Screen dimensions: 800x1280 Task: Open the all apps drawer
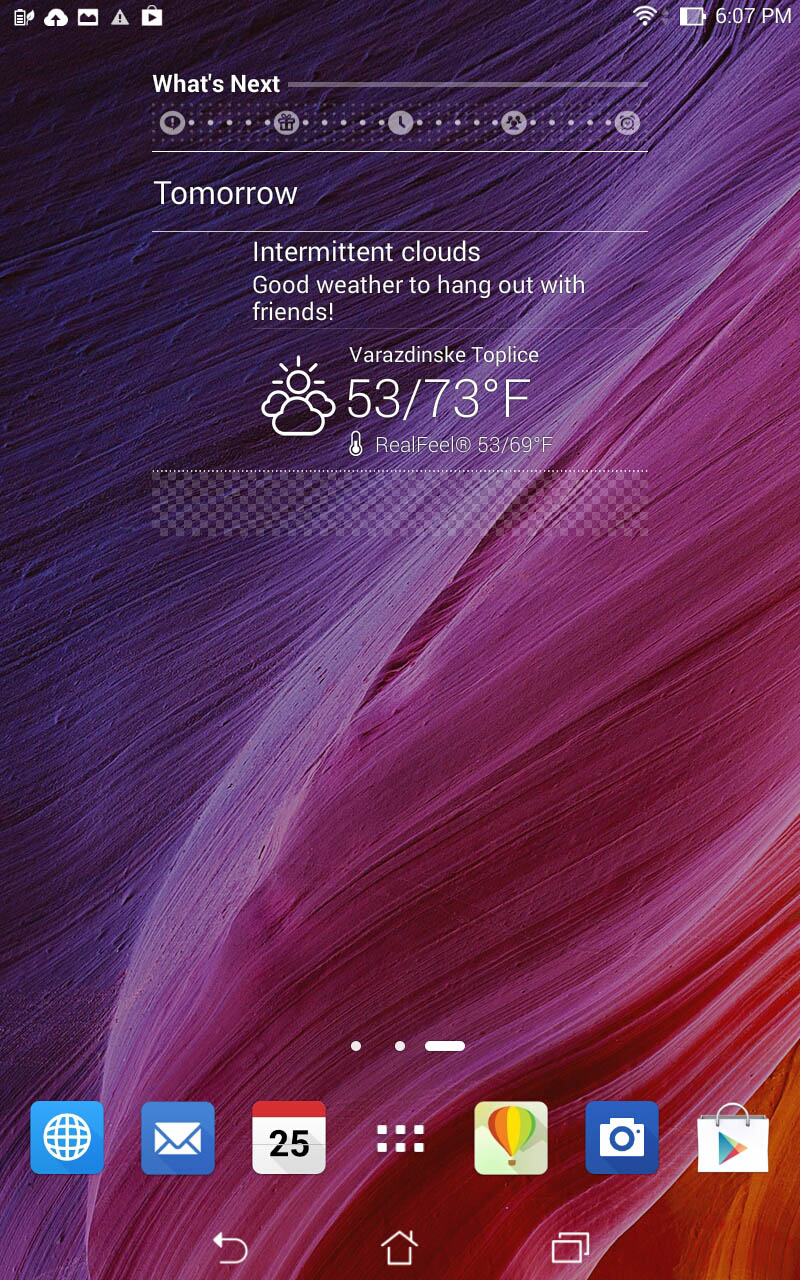coord(400,1138)
